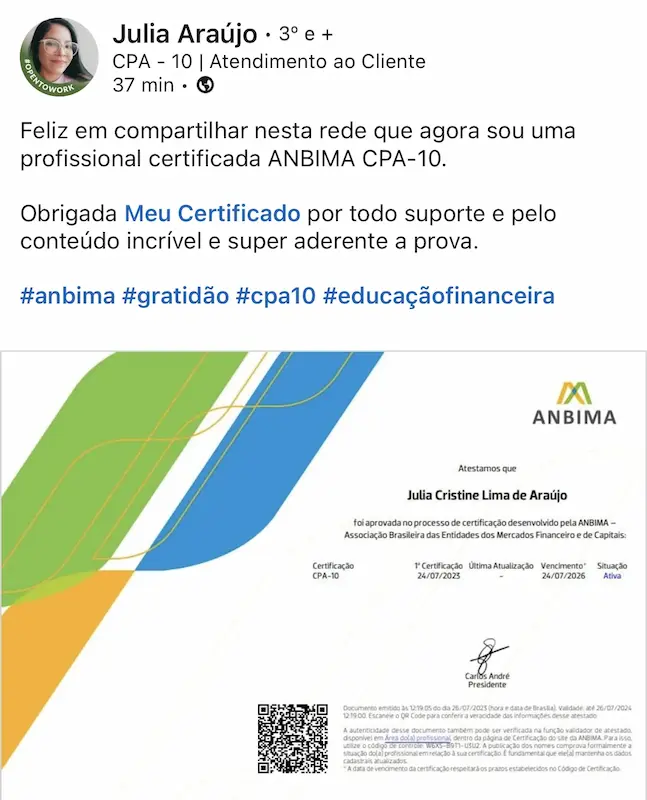
Task: Open Julia Araújo's profile photo
Action: 59,59
